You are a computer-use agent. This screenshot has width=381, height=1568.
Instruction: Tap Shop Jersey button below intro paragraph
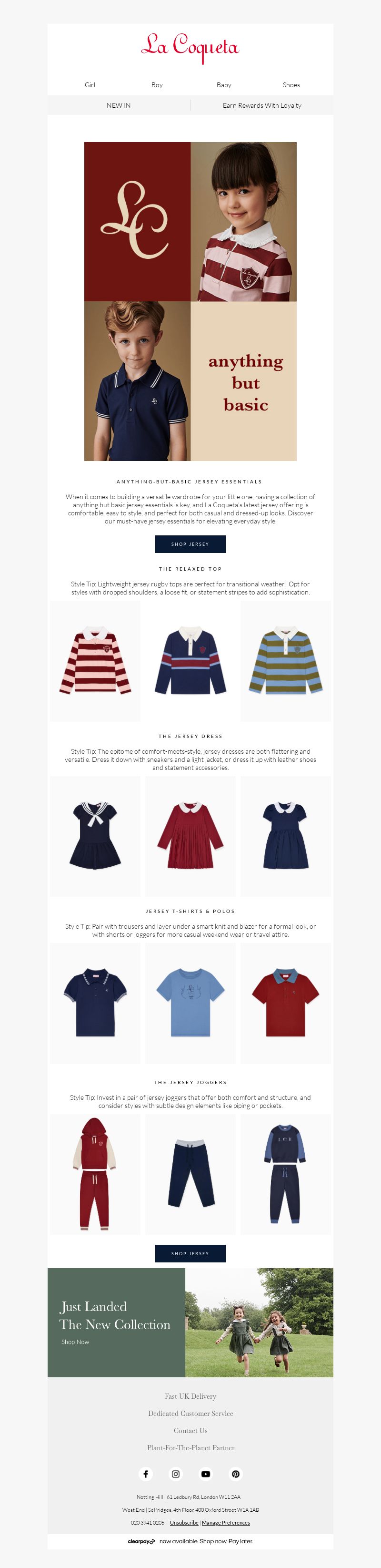(x=190, y=544)
